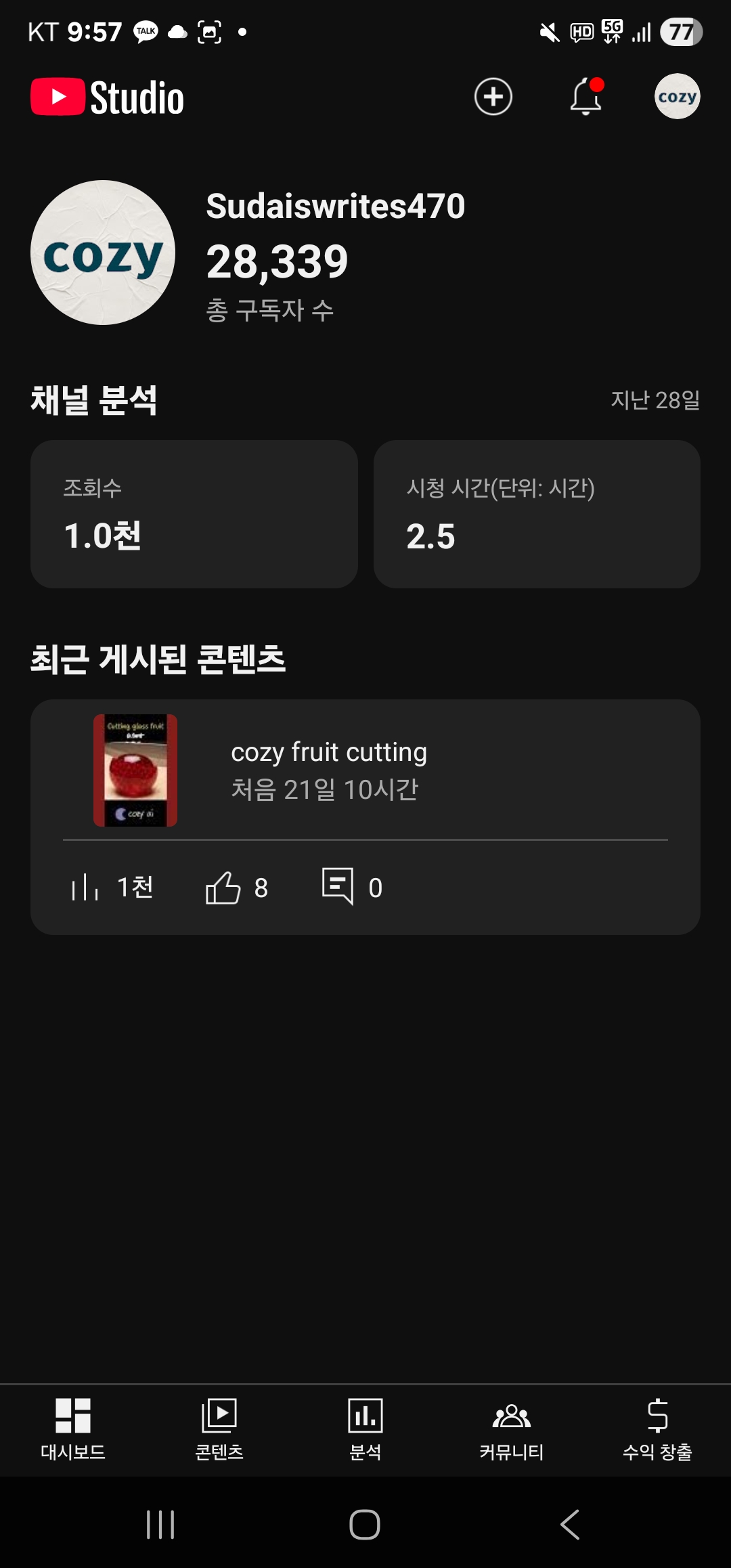This screenshot has width=731, height=1568.
Task: Switch to the 분석 tab
Action: tap(365, 1429)
